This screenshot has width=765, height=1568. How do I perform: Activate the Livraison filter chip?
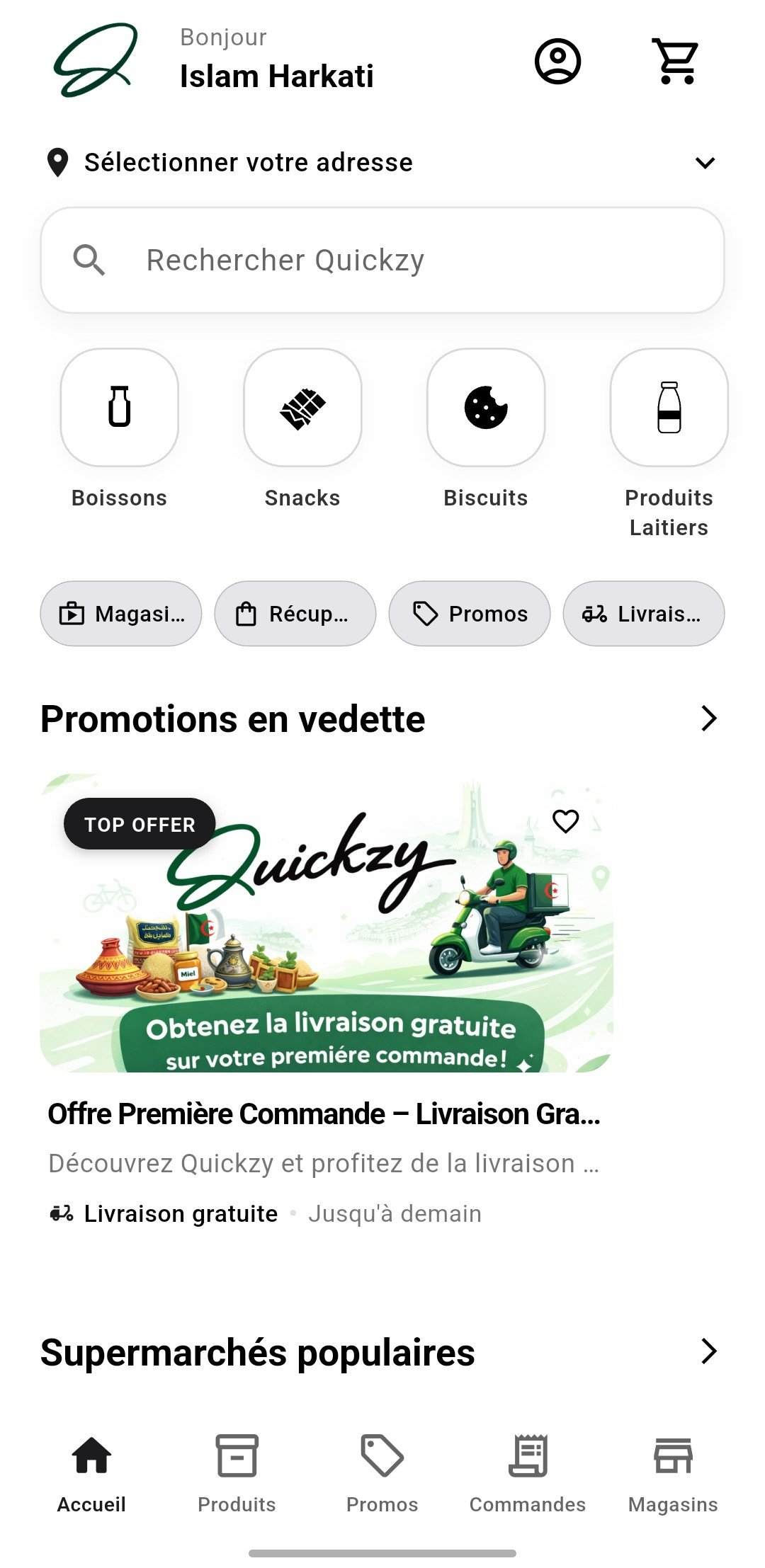pos(643,614)
